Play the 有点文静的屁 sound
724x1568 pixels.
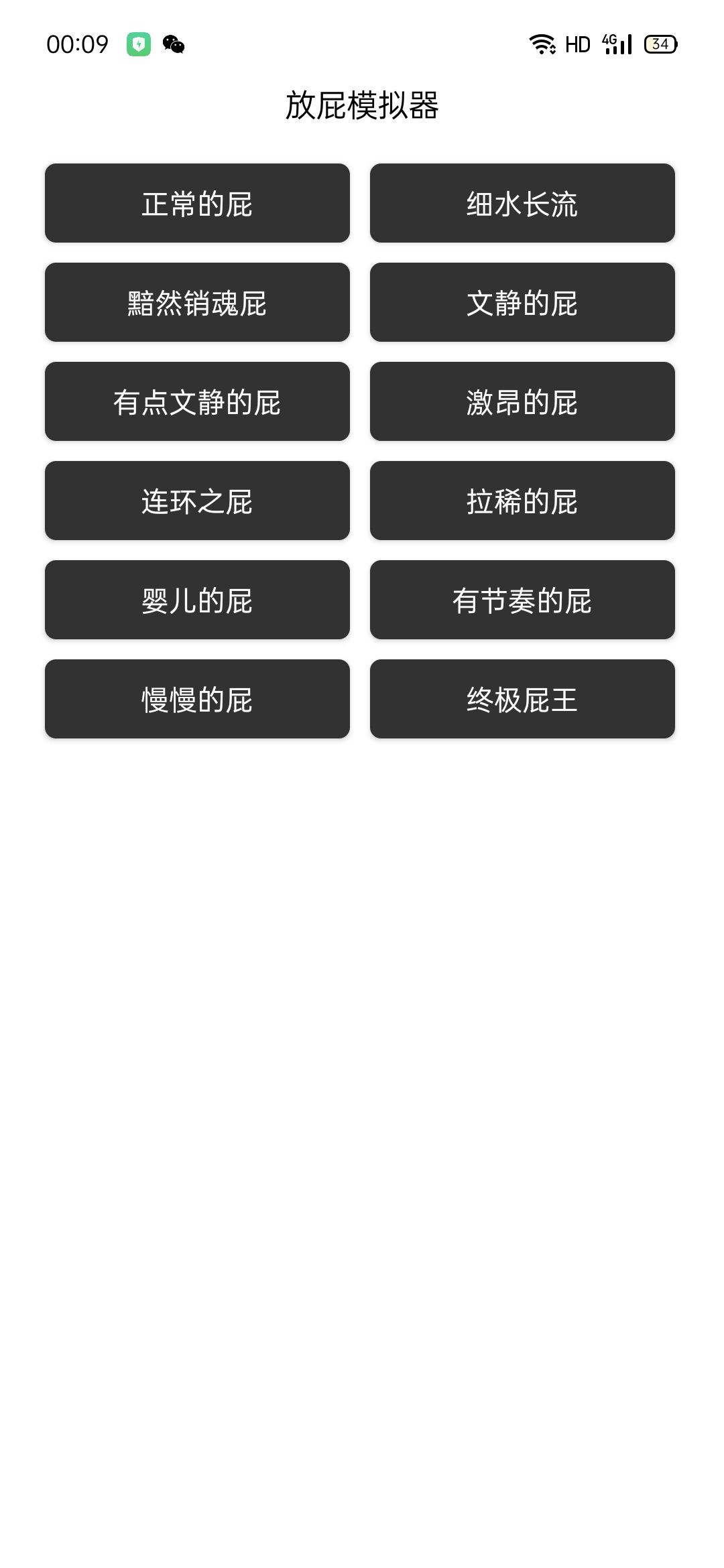196,401
